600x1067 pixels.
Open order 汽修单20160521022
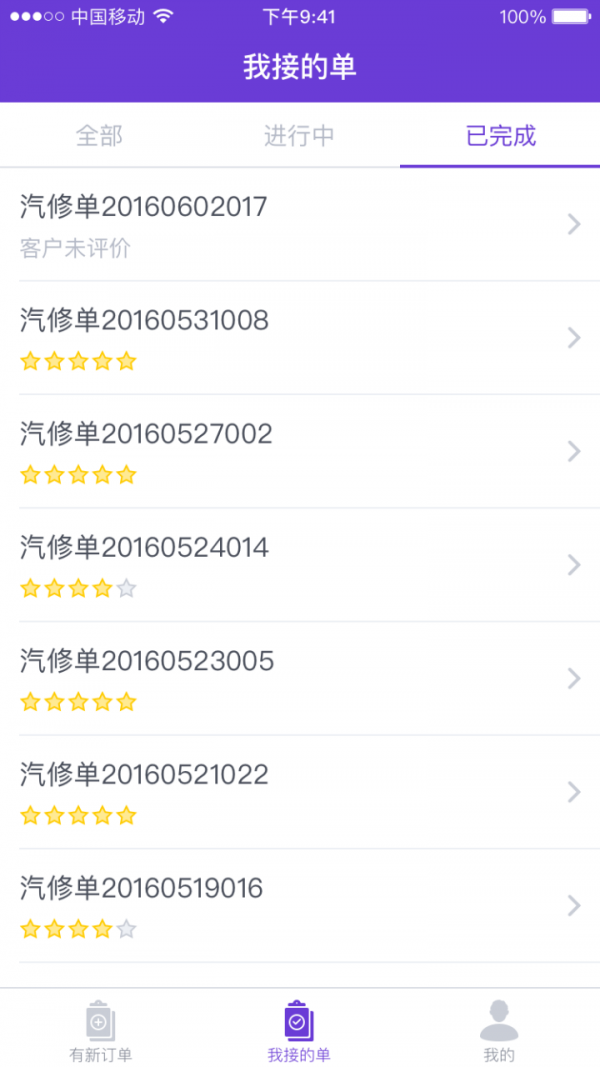point(300,793)
